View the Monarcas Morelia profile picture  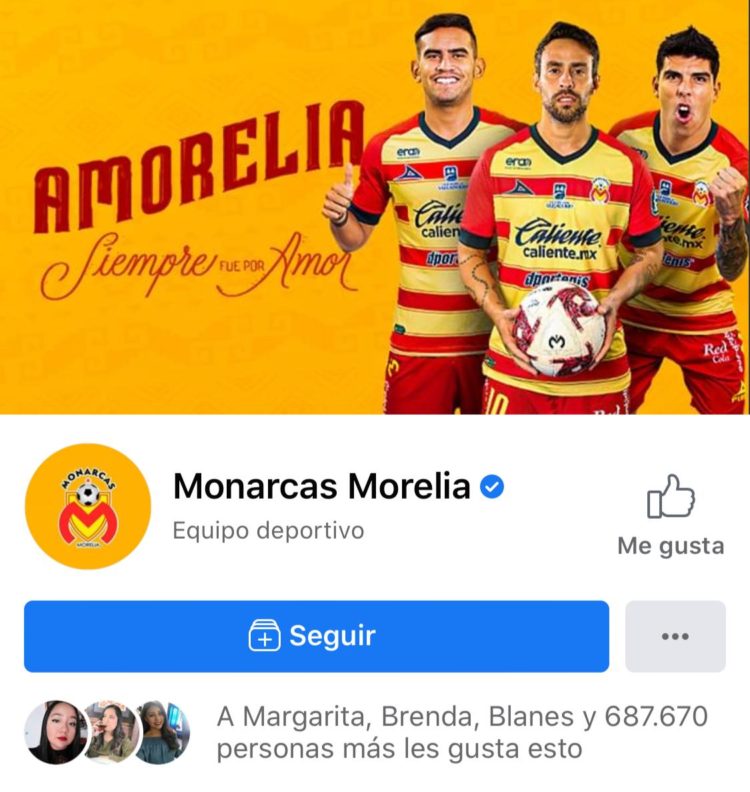[x=88, y=507]
